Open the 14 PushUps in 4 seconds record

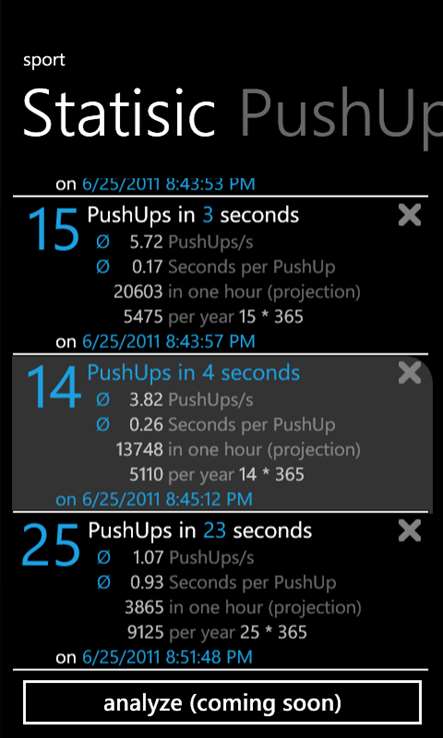(220, 433)
